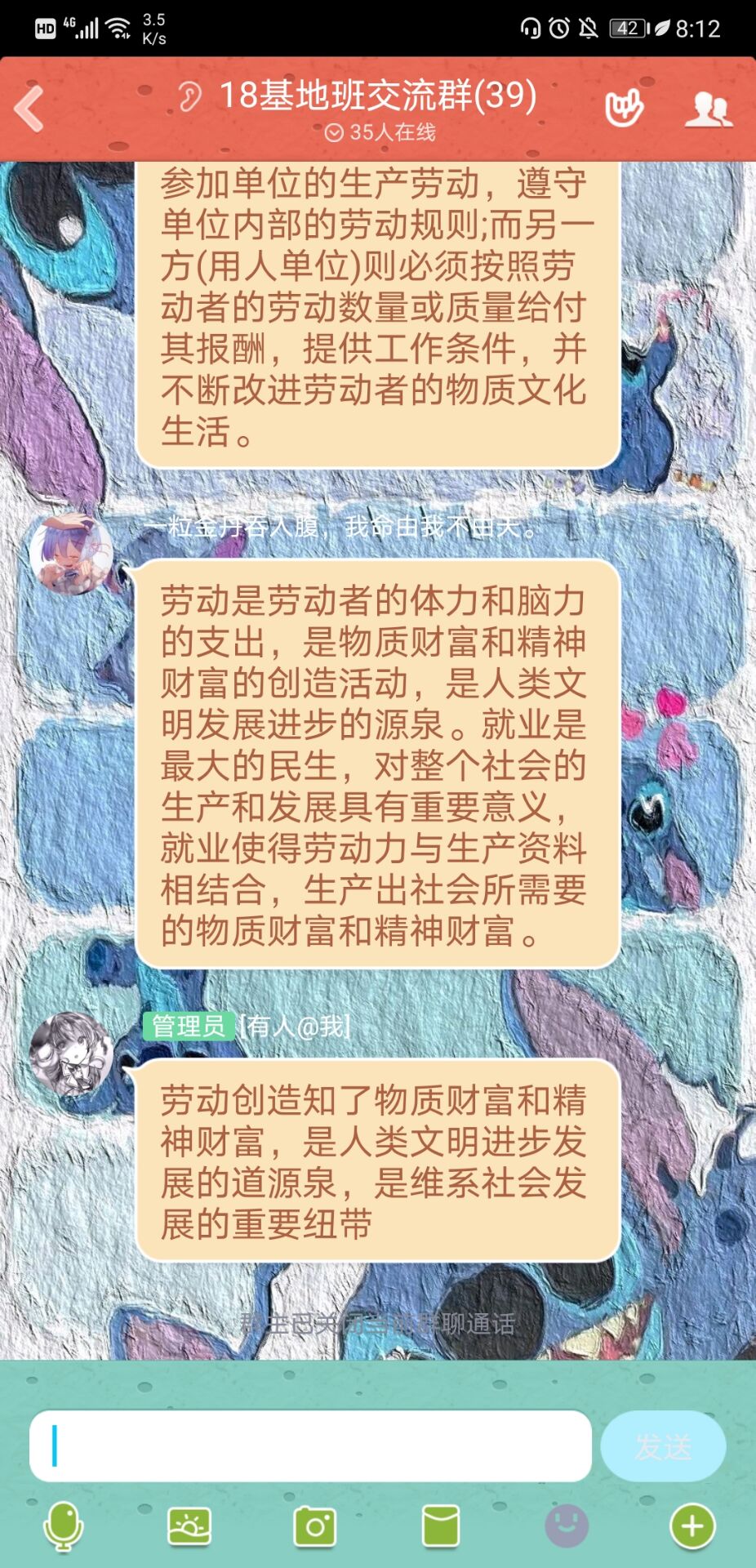Open the red packet icon

pyautogui.click(x=441, y=1526)
